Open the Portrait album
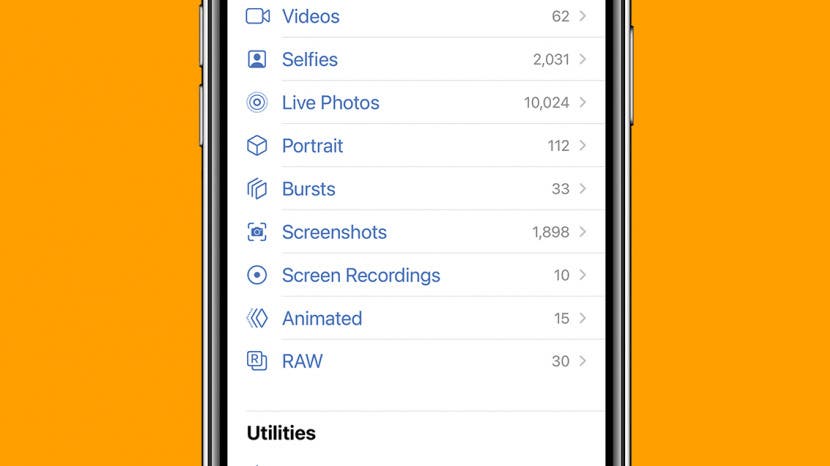The width and height of the screenshot is (830, 466). (312, 145)
